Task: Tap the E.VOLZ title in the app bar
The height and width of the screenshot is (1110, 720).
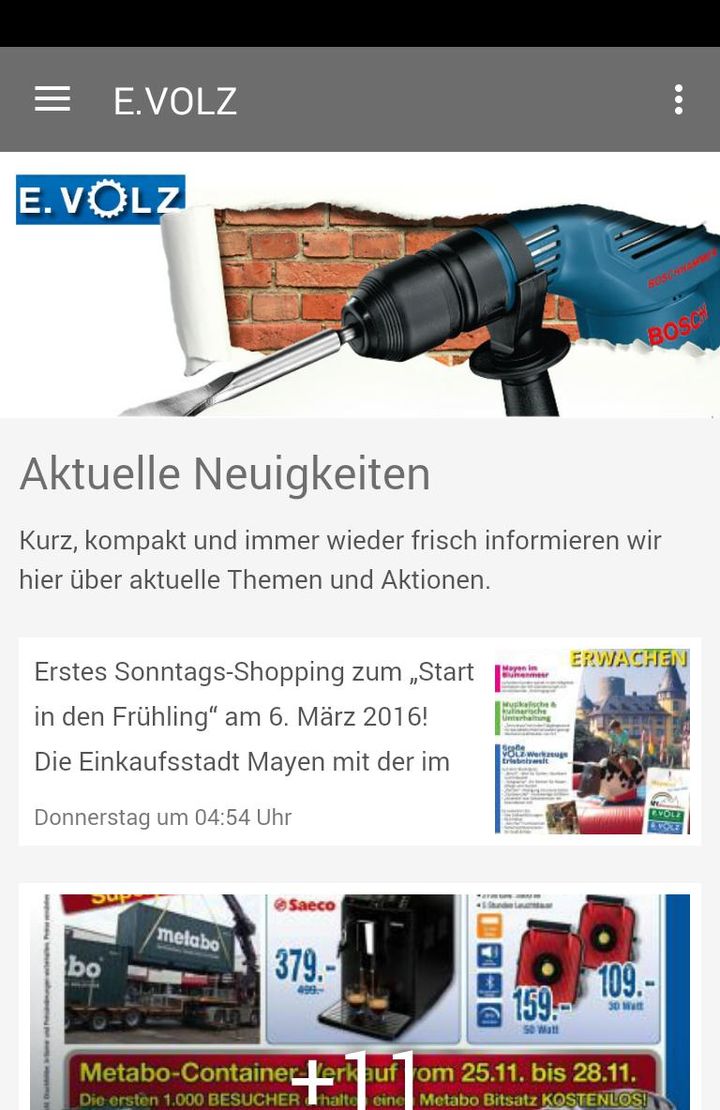Action: 174,99
